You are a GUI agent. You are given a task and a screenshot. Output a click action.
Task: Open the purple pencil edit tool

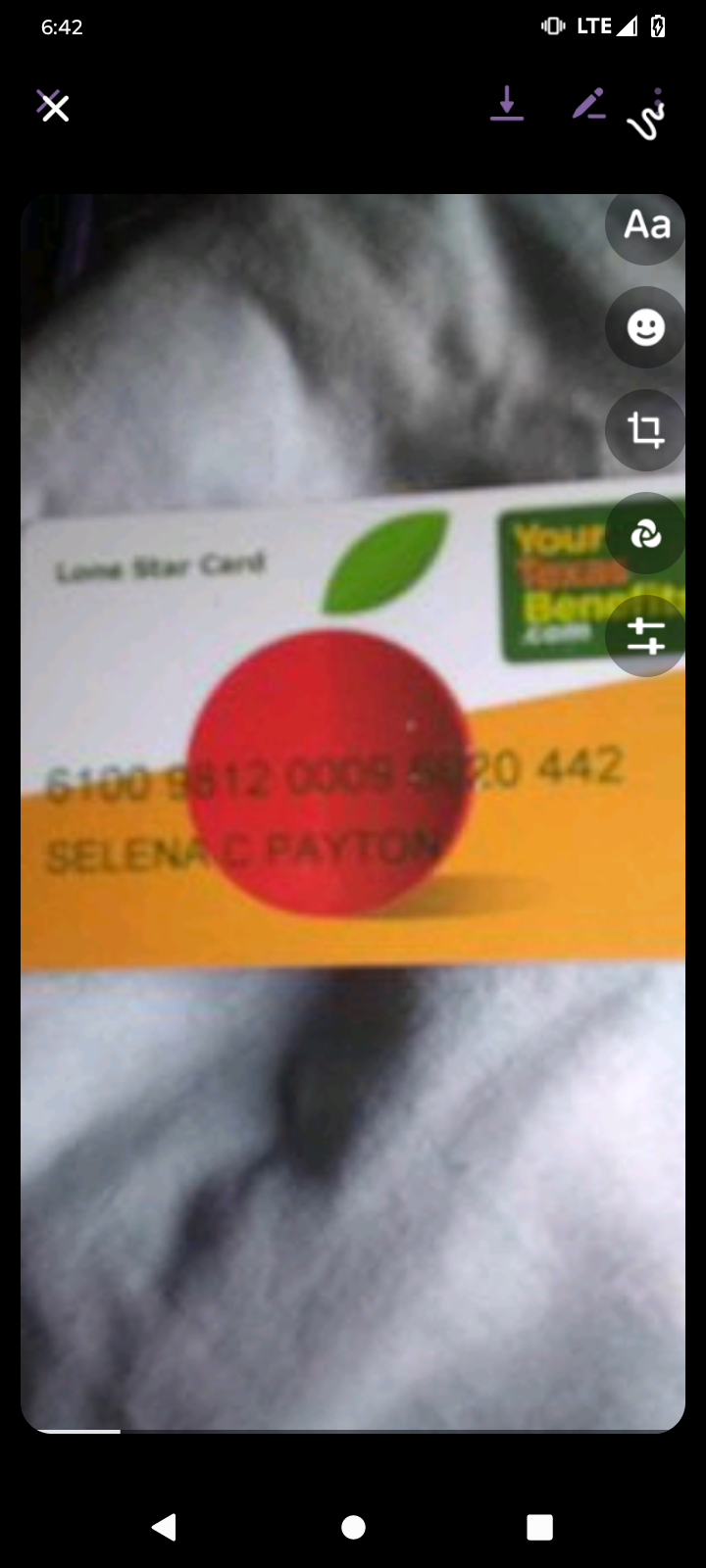pos(588,104)
